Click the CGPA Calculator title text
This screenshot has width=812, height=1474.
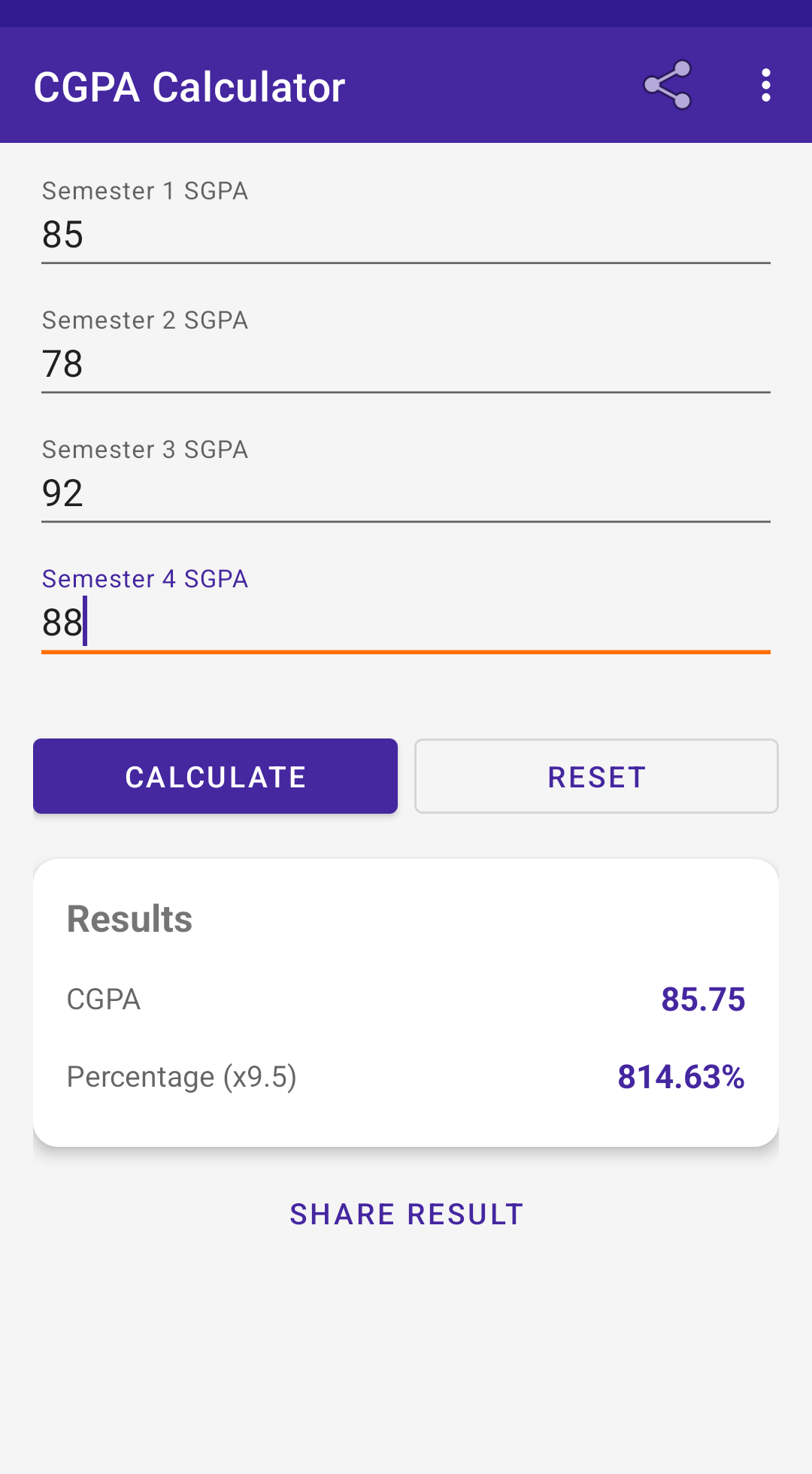click(x=189, y=85)
